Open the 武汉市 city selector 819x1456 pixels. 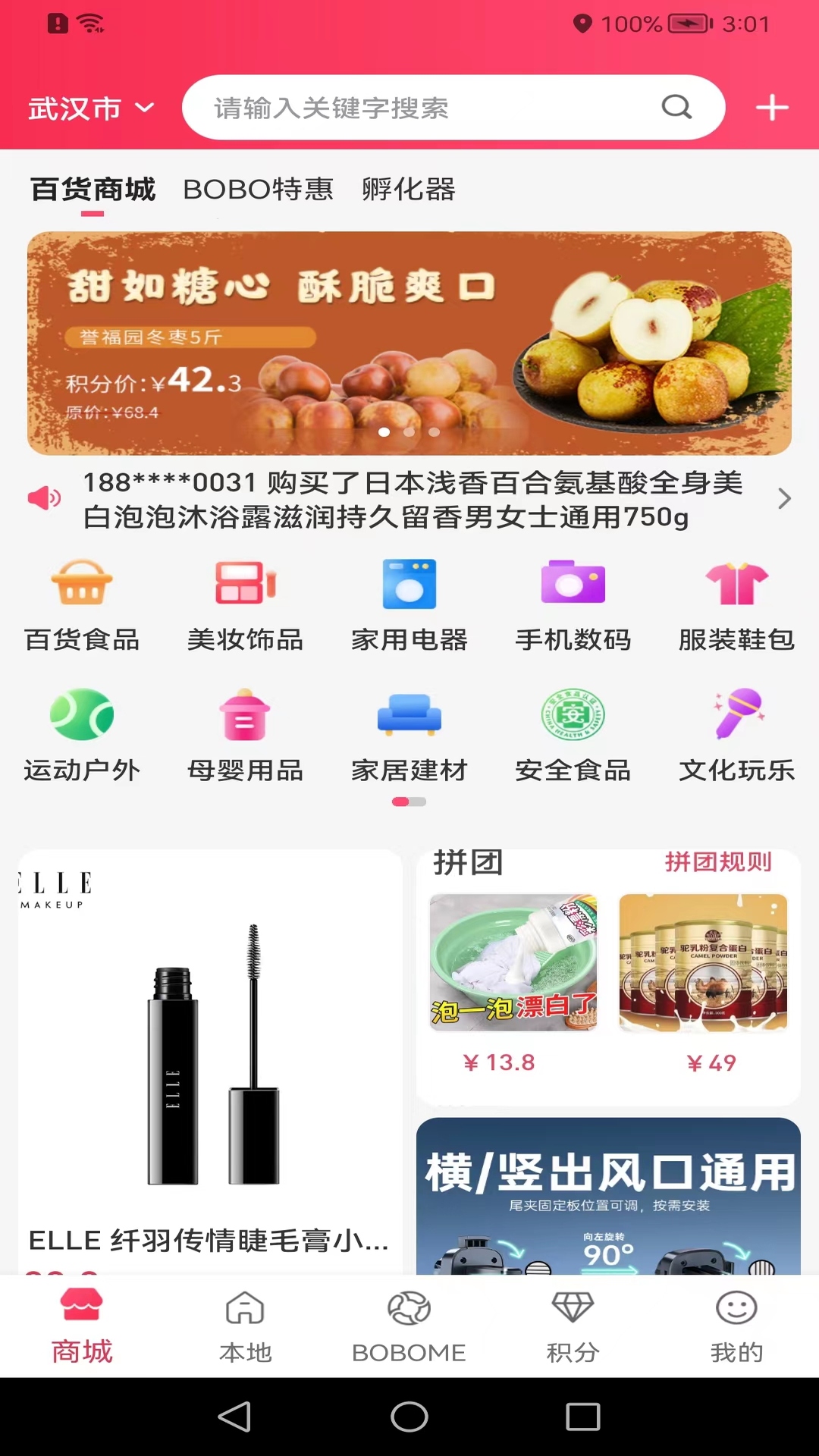[x=91, y=108]
